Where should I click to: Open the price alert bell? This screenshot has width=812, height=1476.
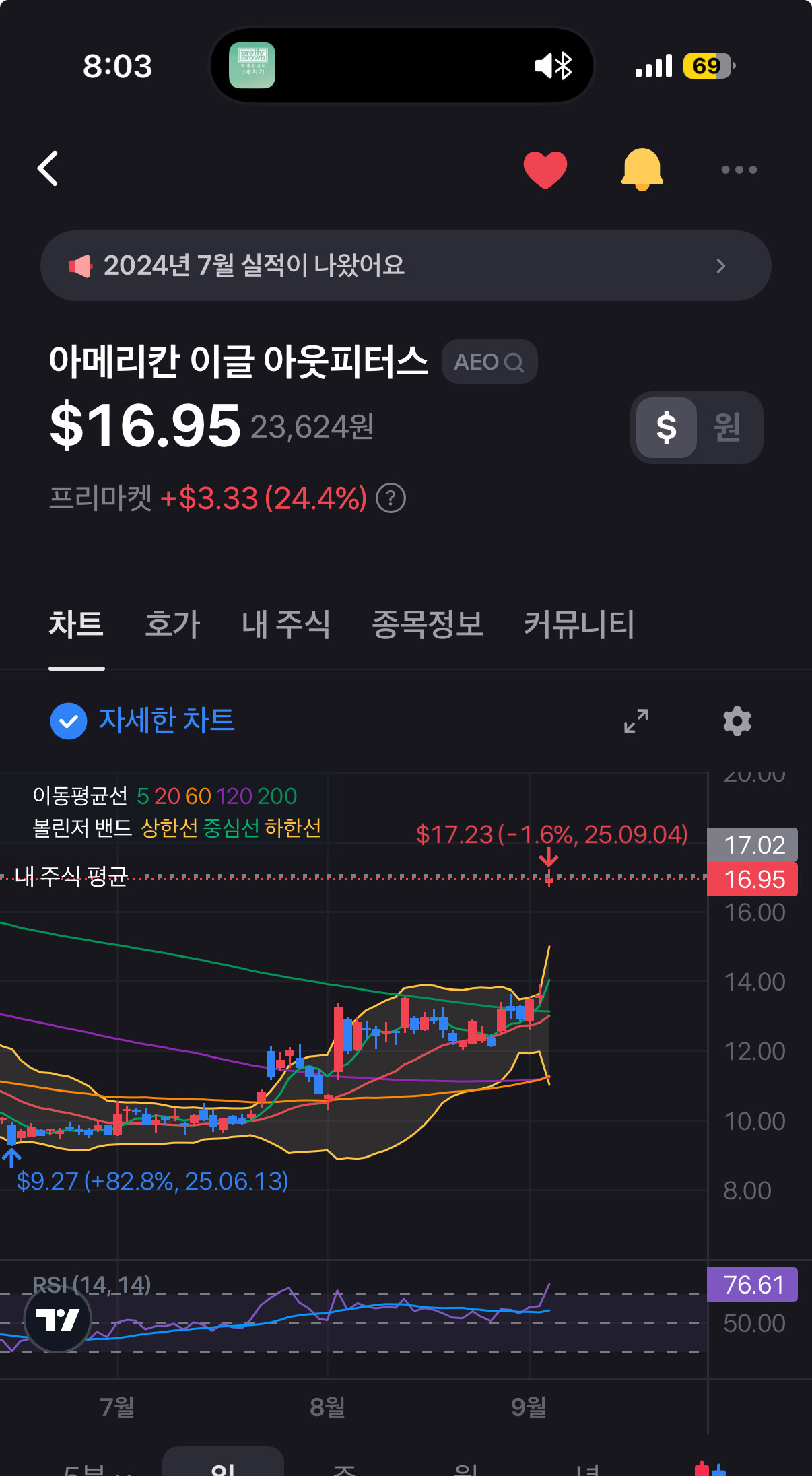[642, 169]
